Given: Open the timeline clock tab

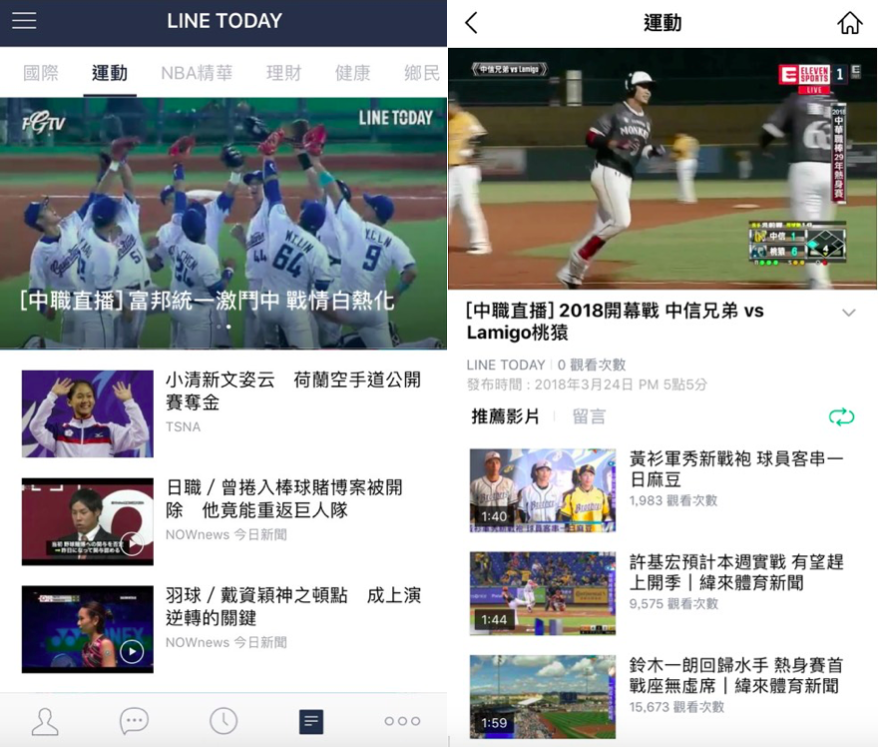Looking at the screenshot, I should pos(223,721).
